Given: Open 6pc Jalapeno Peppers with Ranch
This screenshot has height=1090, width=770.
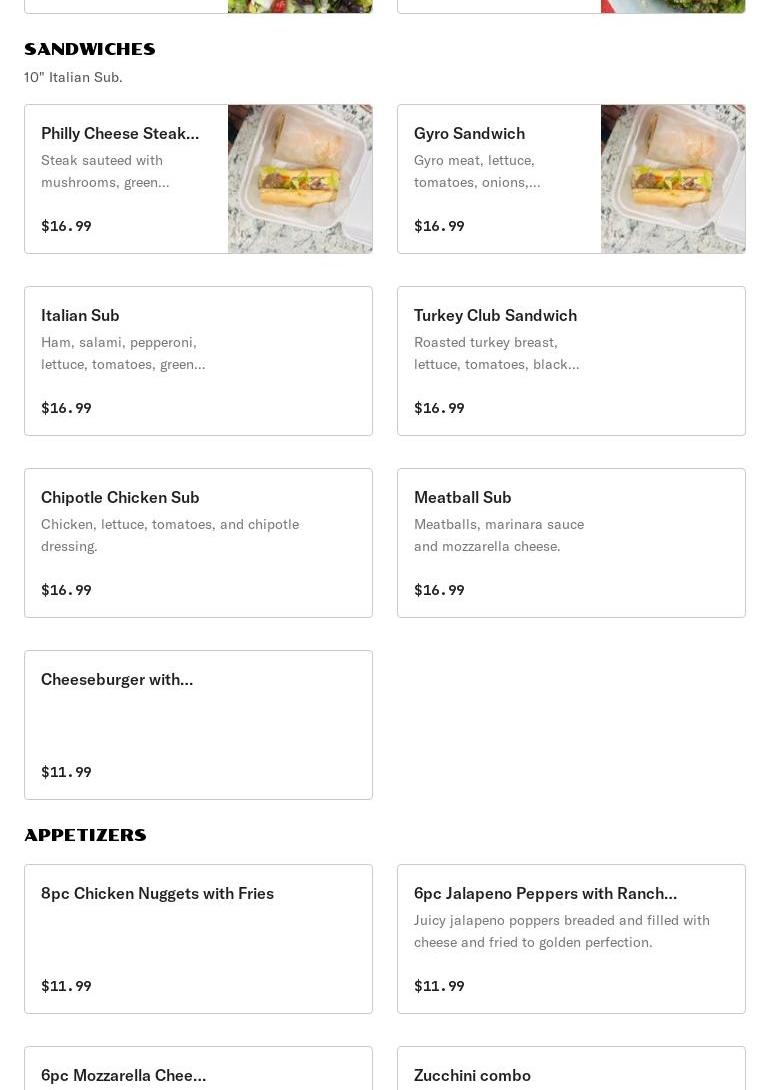Looking at the screenshot, I should pos(571,939).
